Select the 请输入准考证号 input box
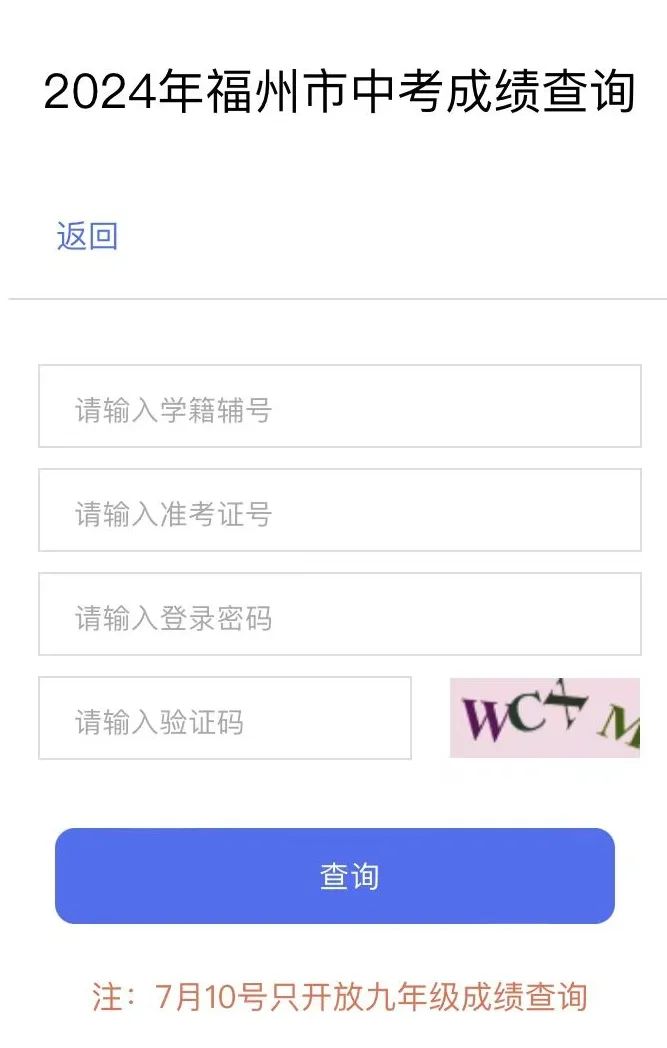The width and height of the screenshot is (667, 1048). tap(339, 510)
